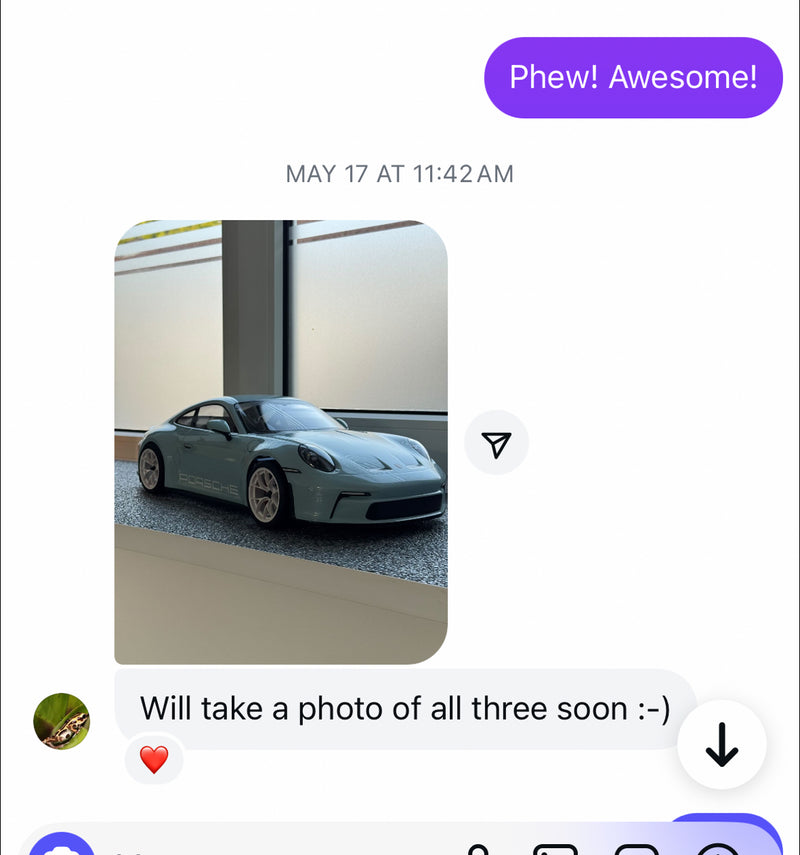Open the sender's profile picture
The height and width of the screenshot is (855, 800).
click(x=62, y=721)
